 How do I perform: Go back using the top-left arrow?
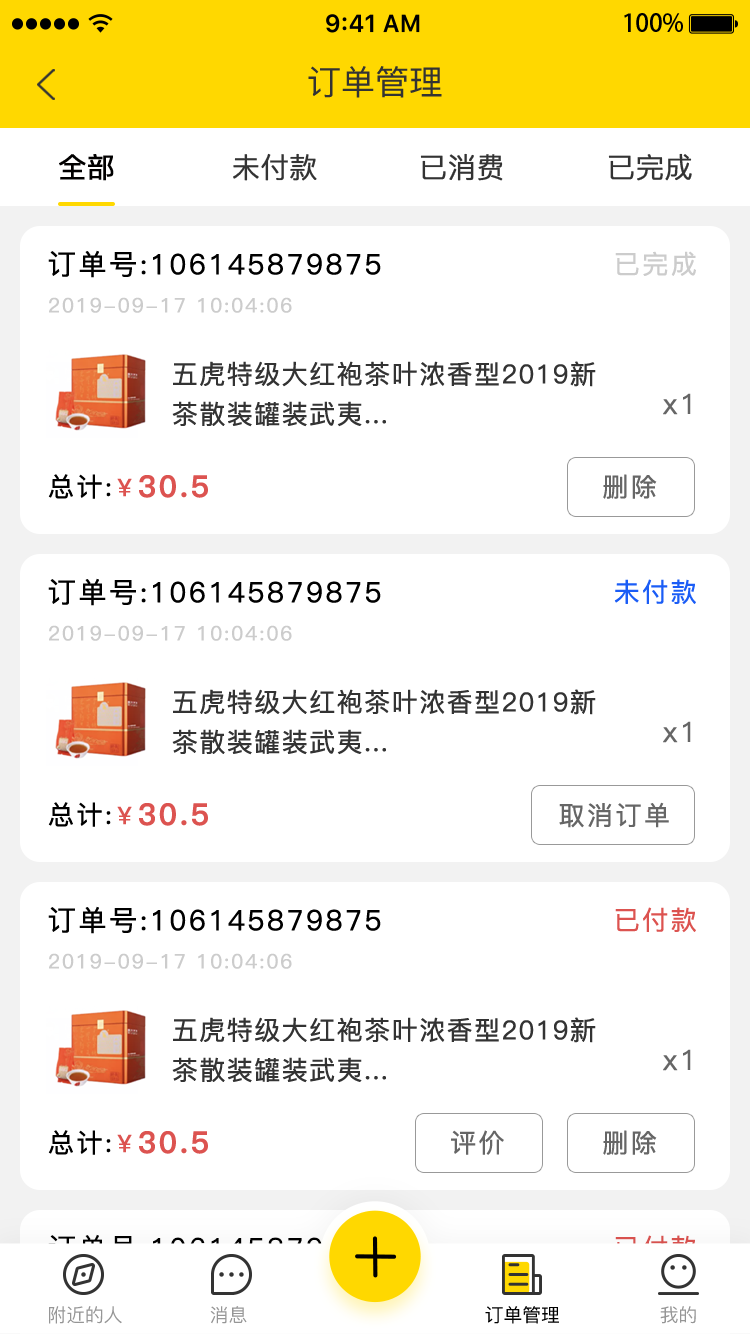coord(46,84)
